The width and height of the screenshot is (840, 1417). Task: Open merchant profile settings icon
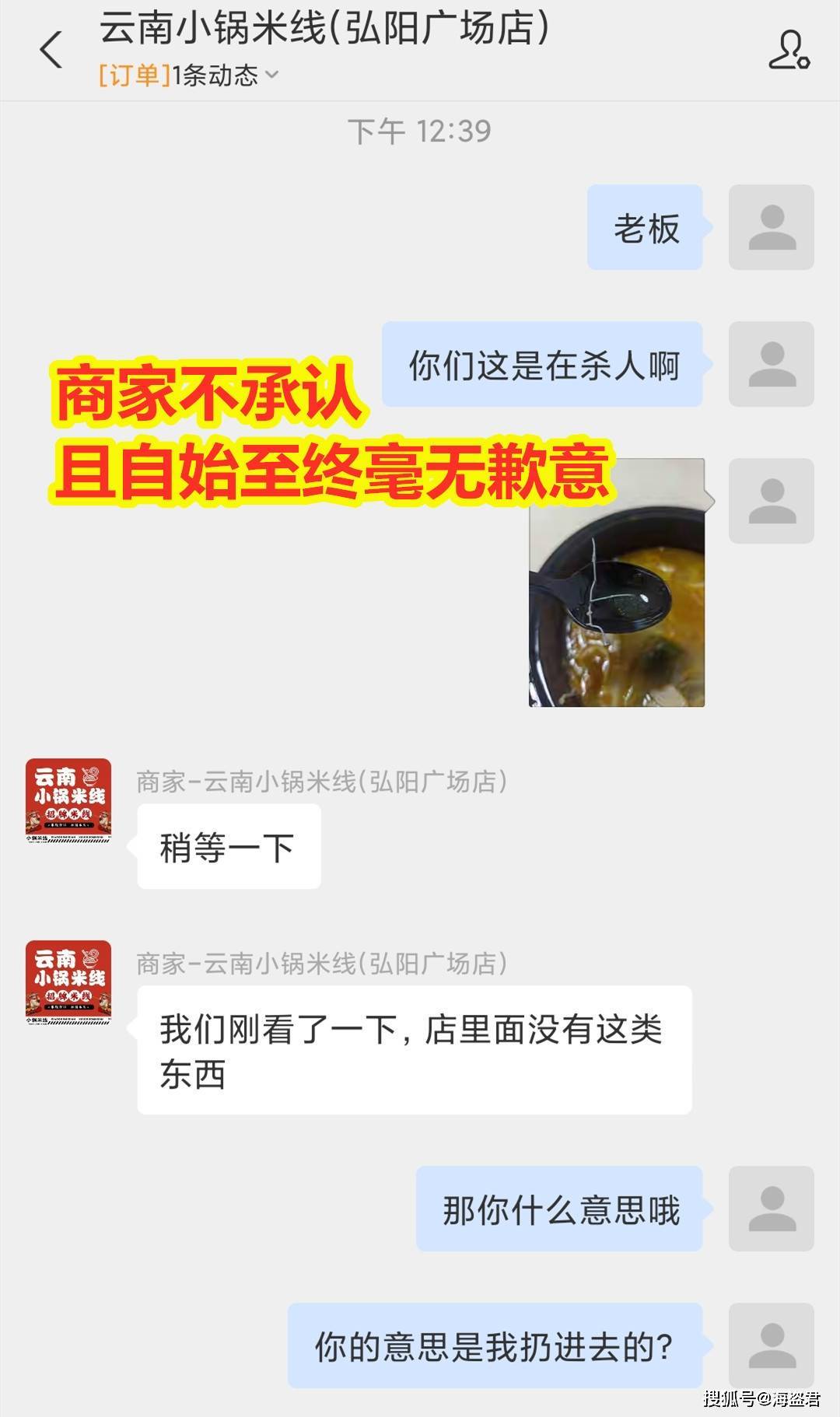tap(789, 51)
